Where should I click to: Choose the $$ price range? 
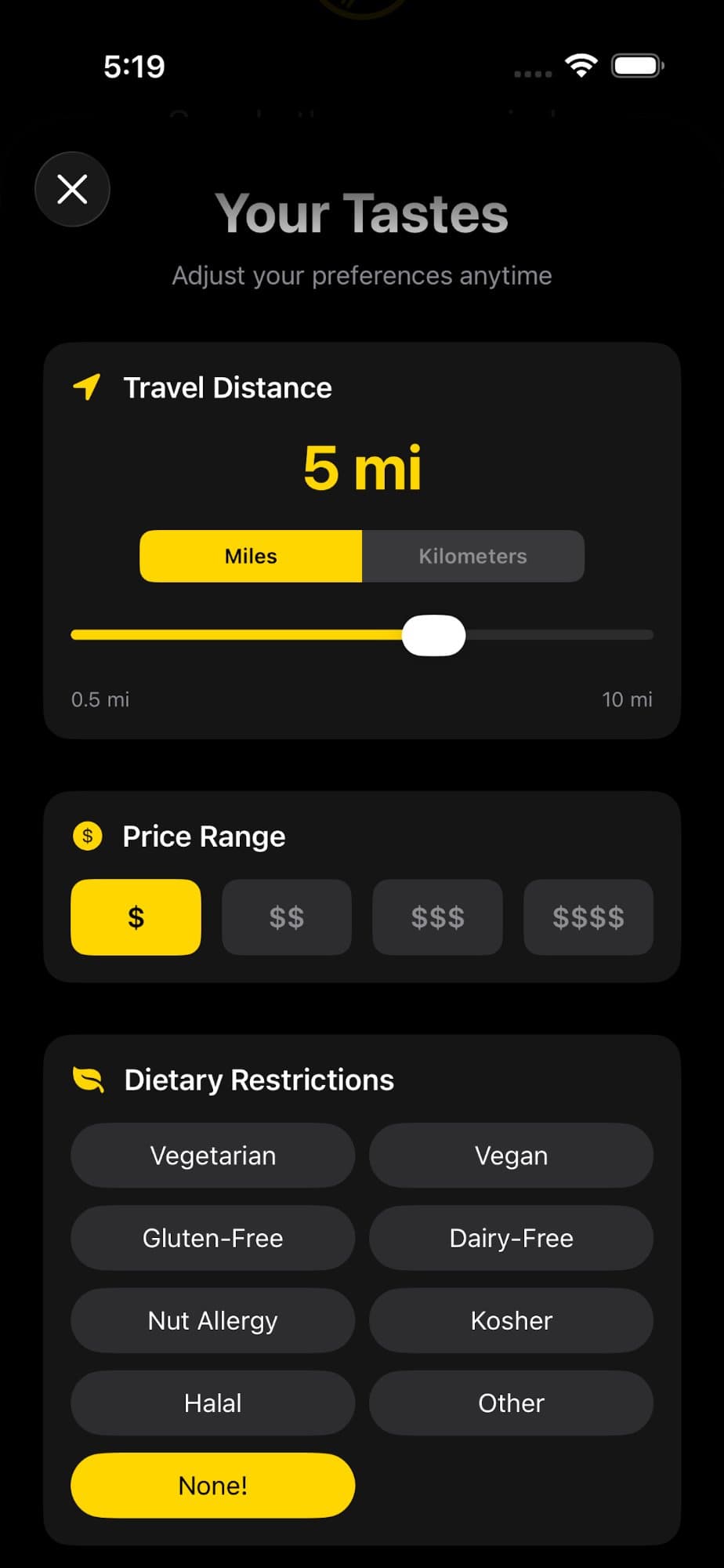(x=287, y=916)
